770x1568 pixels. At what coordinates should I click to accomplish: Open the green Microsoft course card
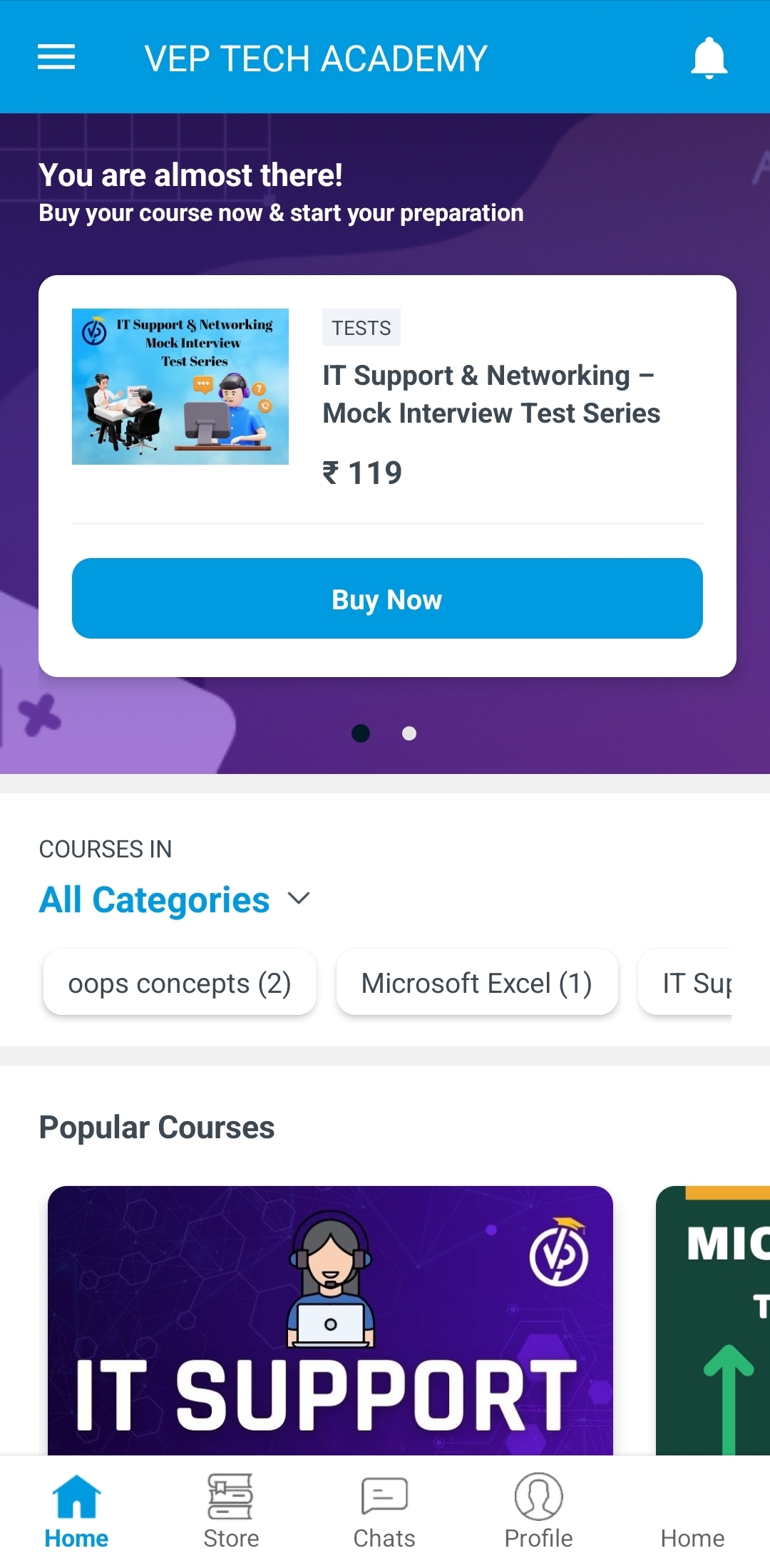(x=713, y=1320)
